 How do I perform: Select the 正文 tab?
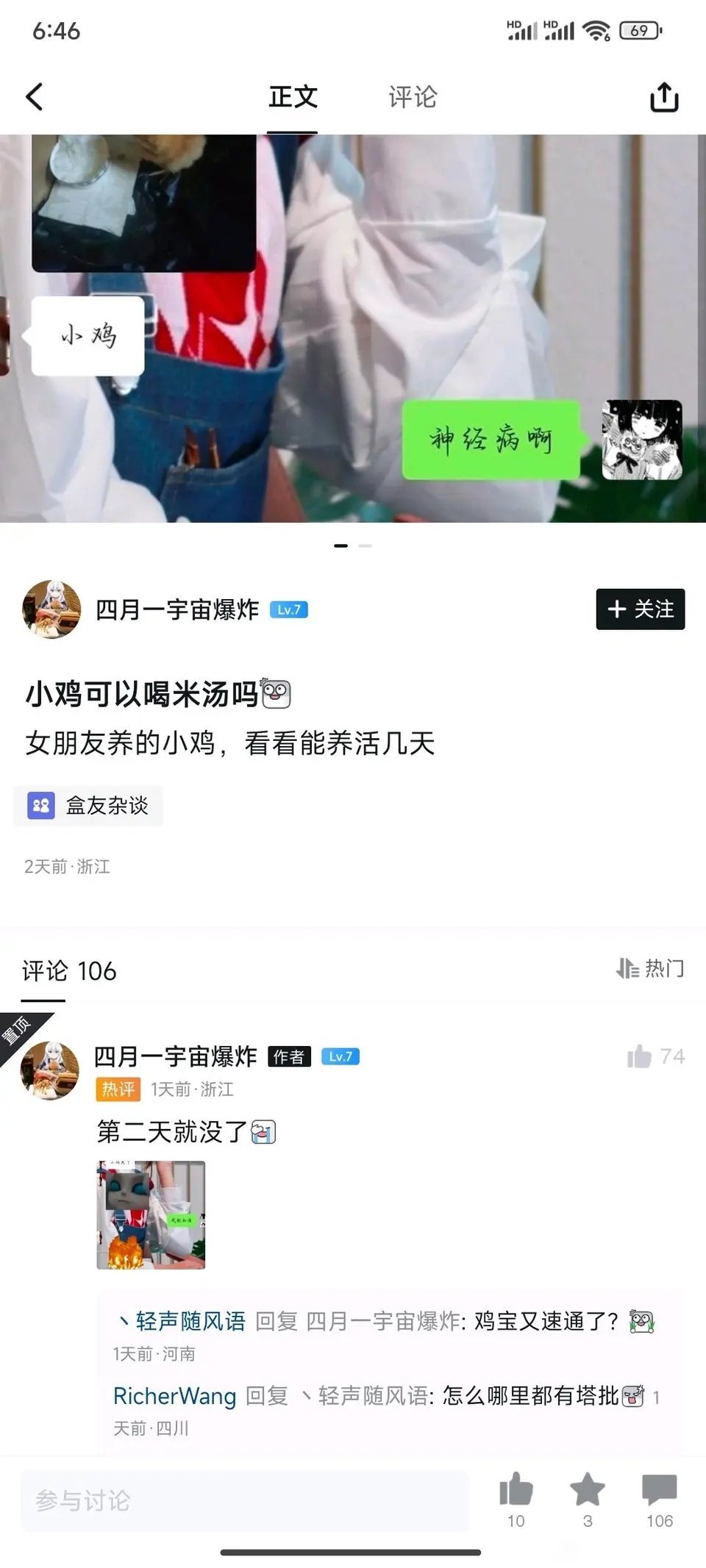pos(293,97)
